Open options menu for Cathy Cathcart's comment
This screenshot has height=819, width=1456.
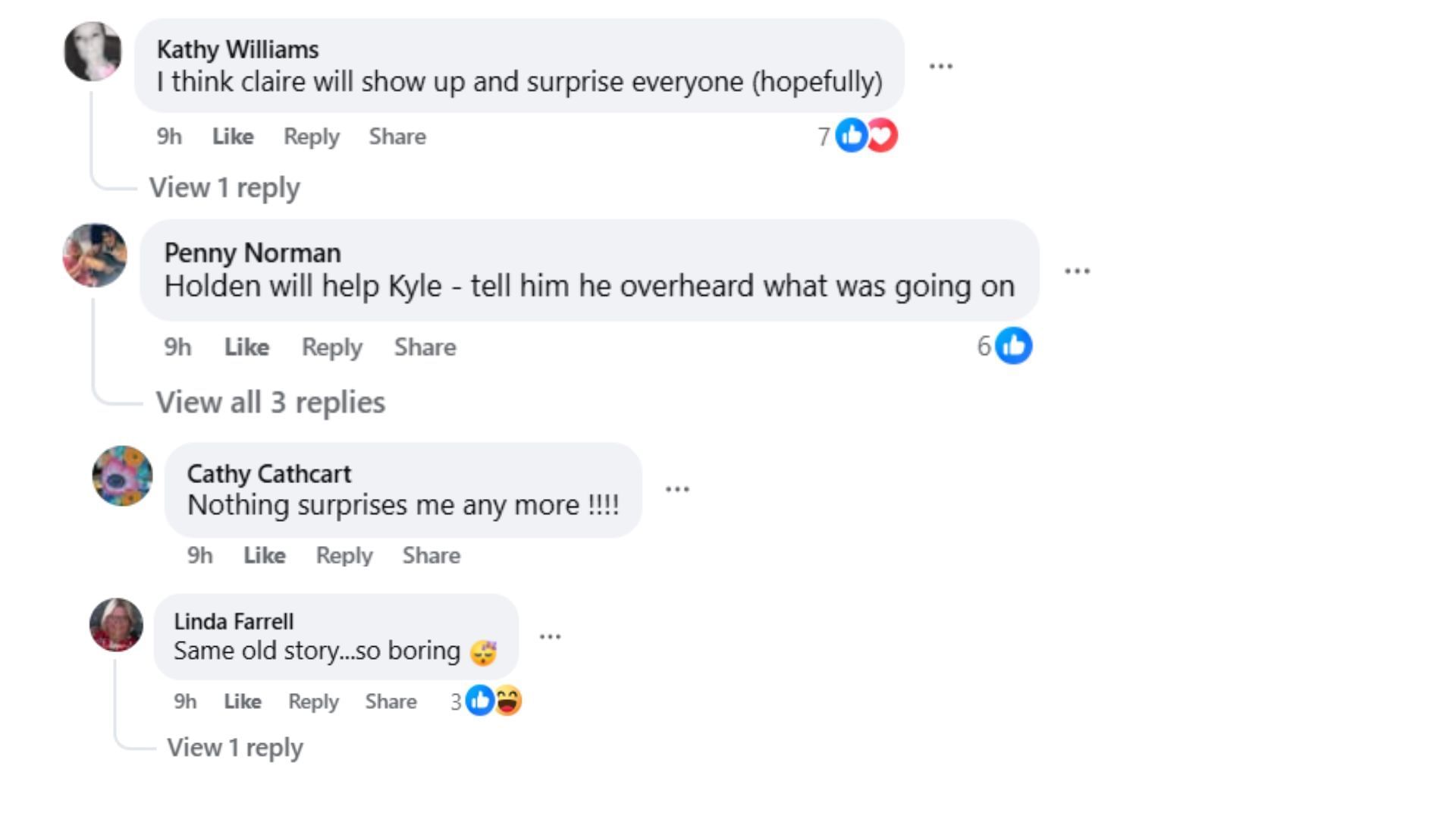[677, 489]
